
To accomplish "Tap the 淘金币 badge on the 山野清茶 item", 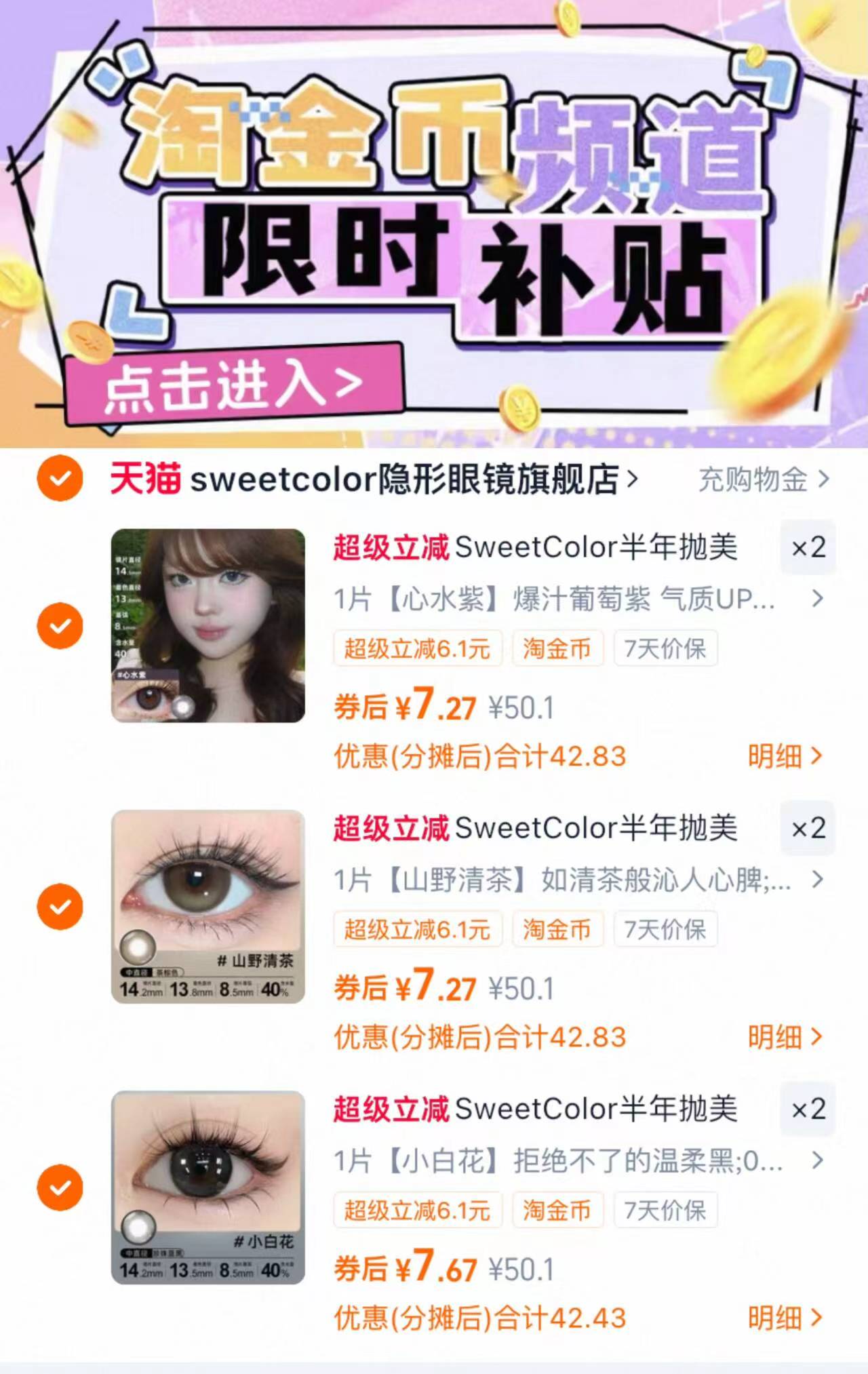I will click(557, 930).
